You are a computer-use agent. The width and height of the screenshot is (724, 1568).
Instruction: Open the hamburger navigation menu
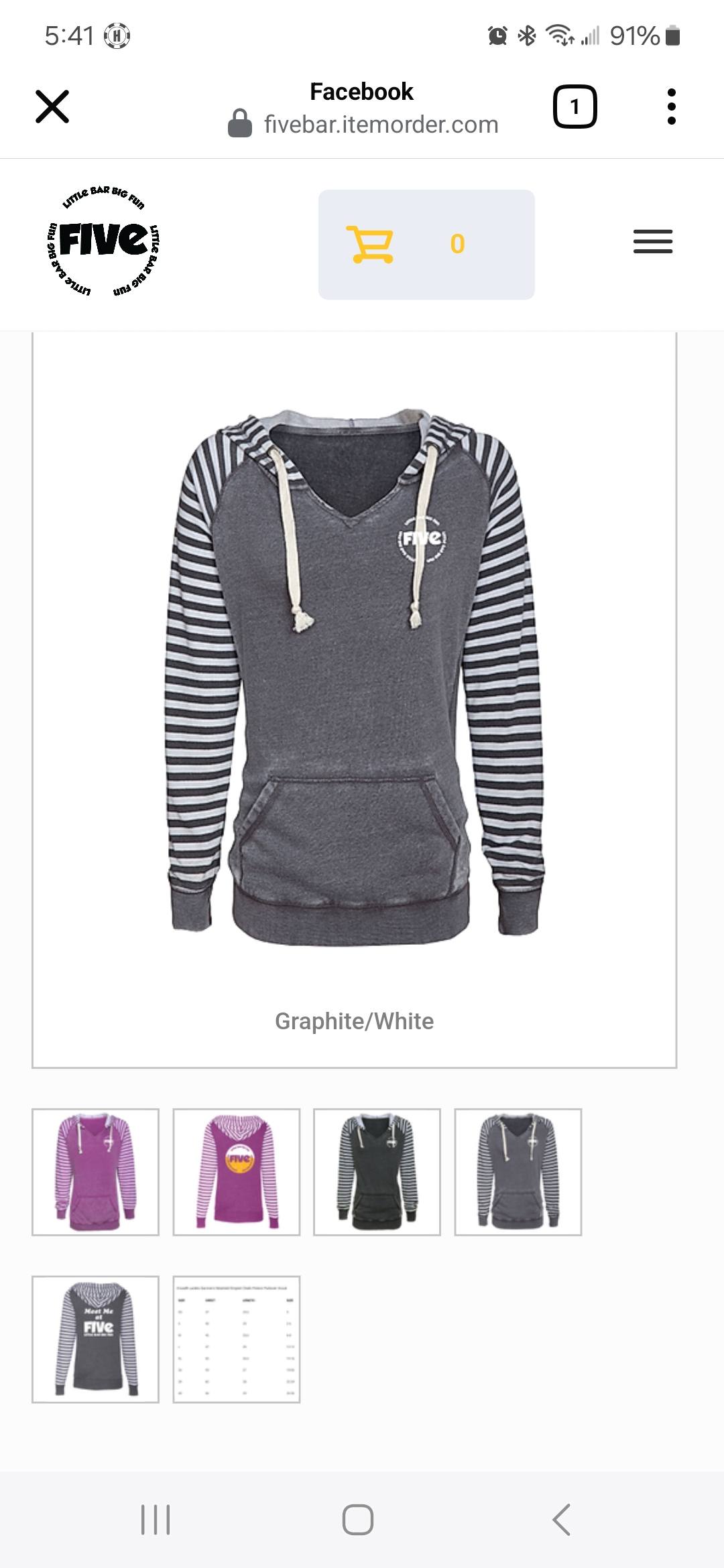tap(652, 241)
